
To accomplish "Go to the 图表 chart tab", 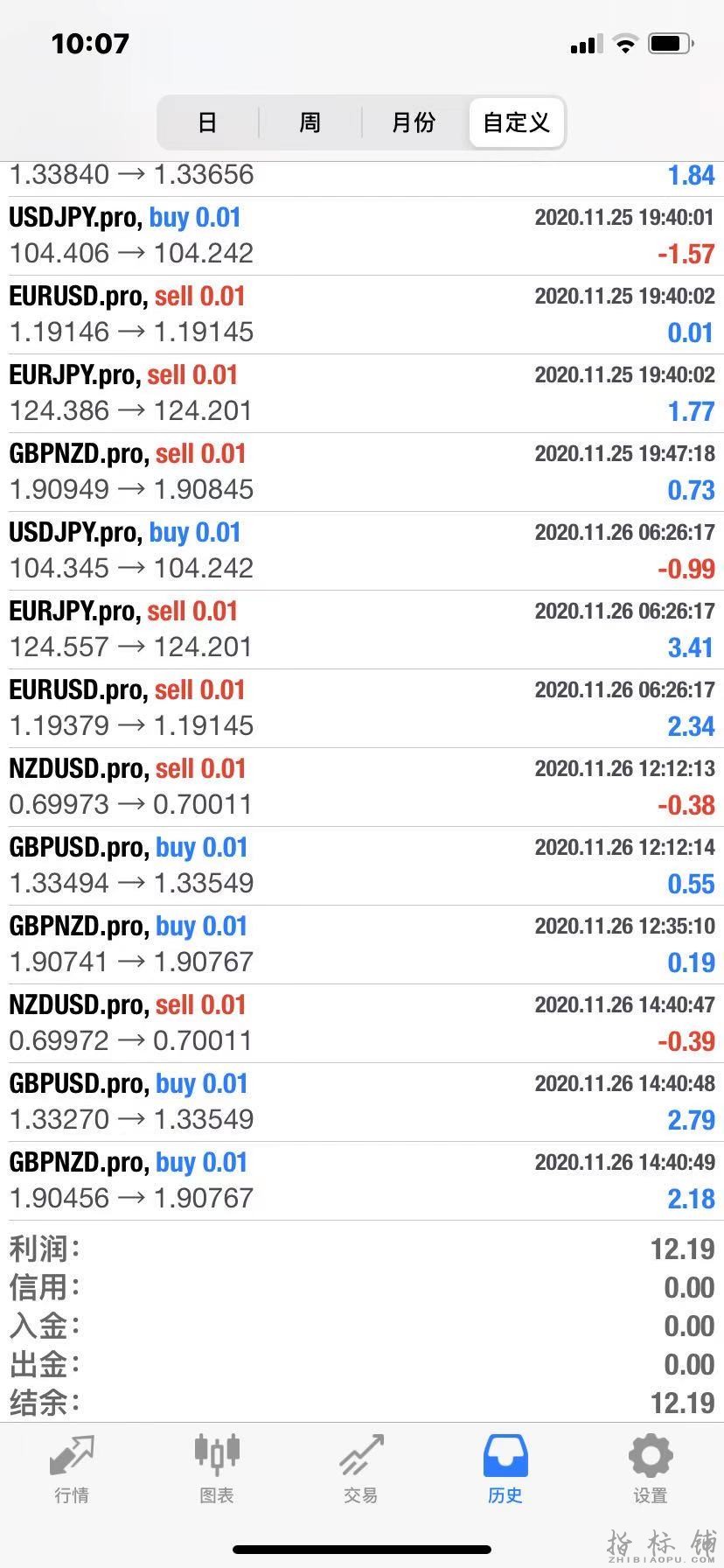I will coord(216,1470).
